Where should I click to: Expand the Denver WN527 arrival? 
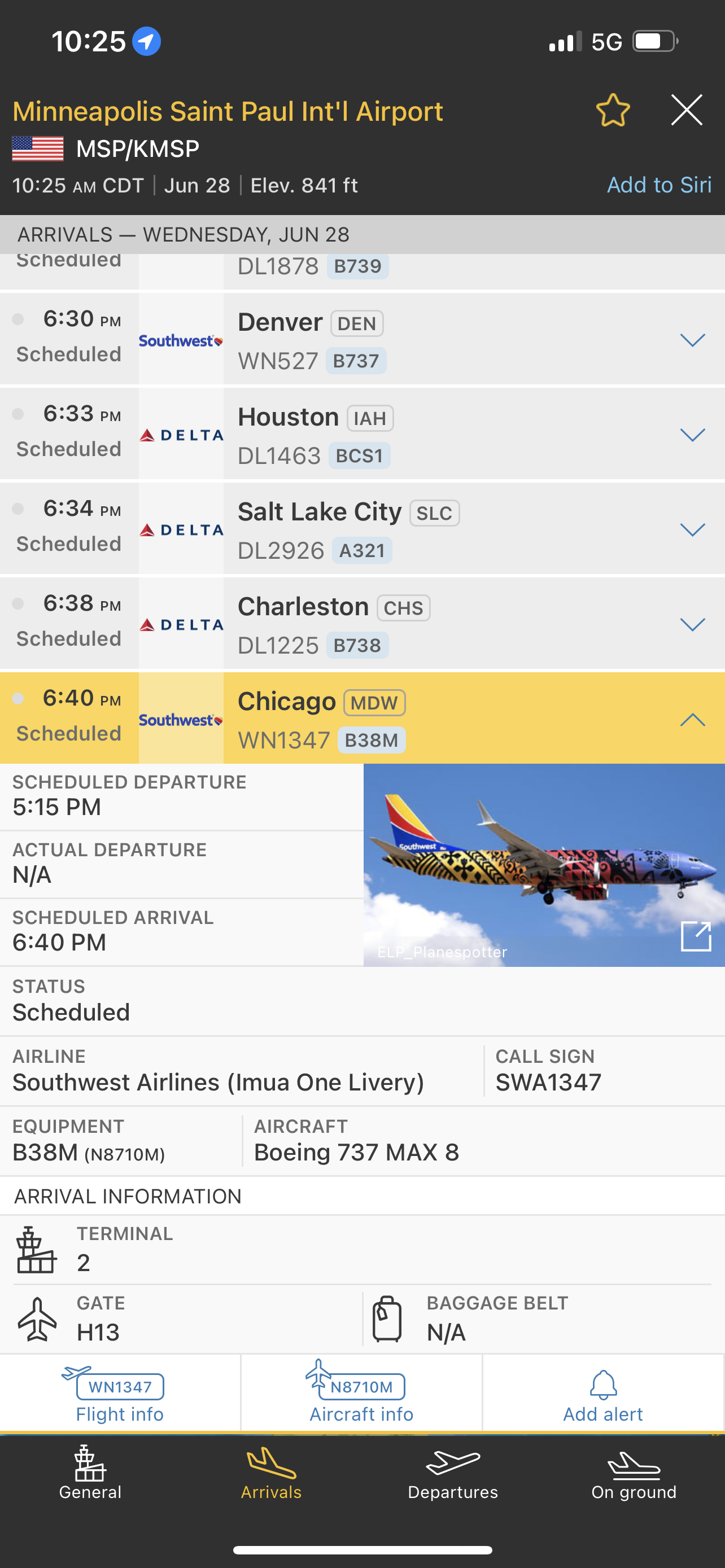692,340
